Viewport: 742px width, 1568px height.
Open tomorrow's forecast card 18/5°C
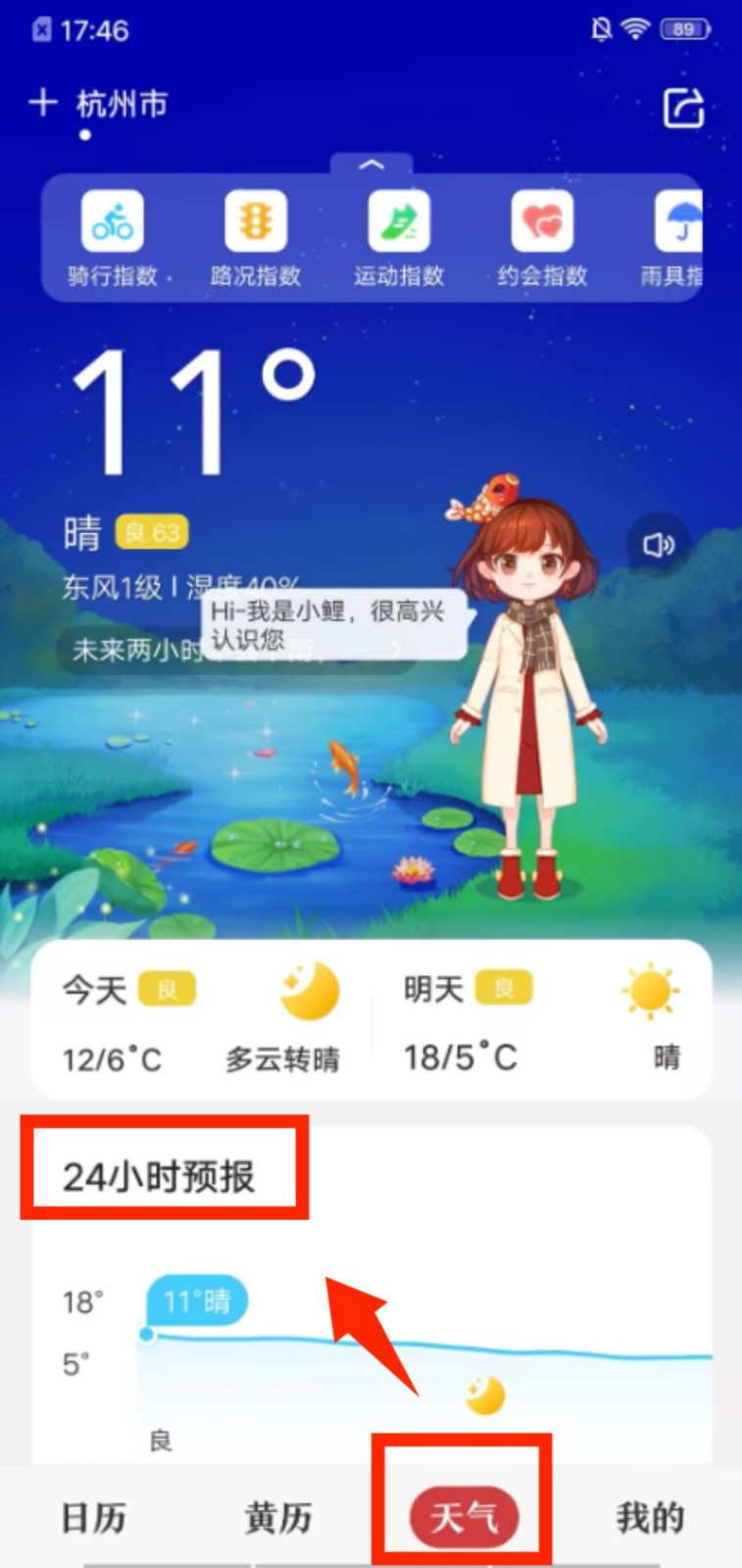point(541,1021)
